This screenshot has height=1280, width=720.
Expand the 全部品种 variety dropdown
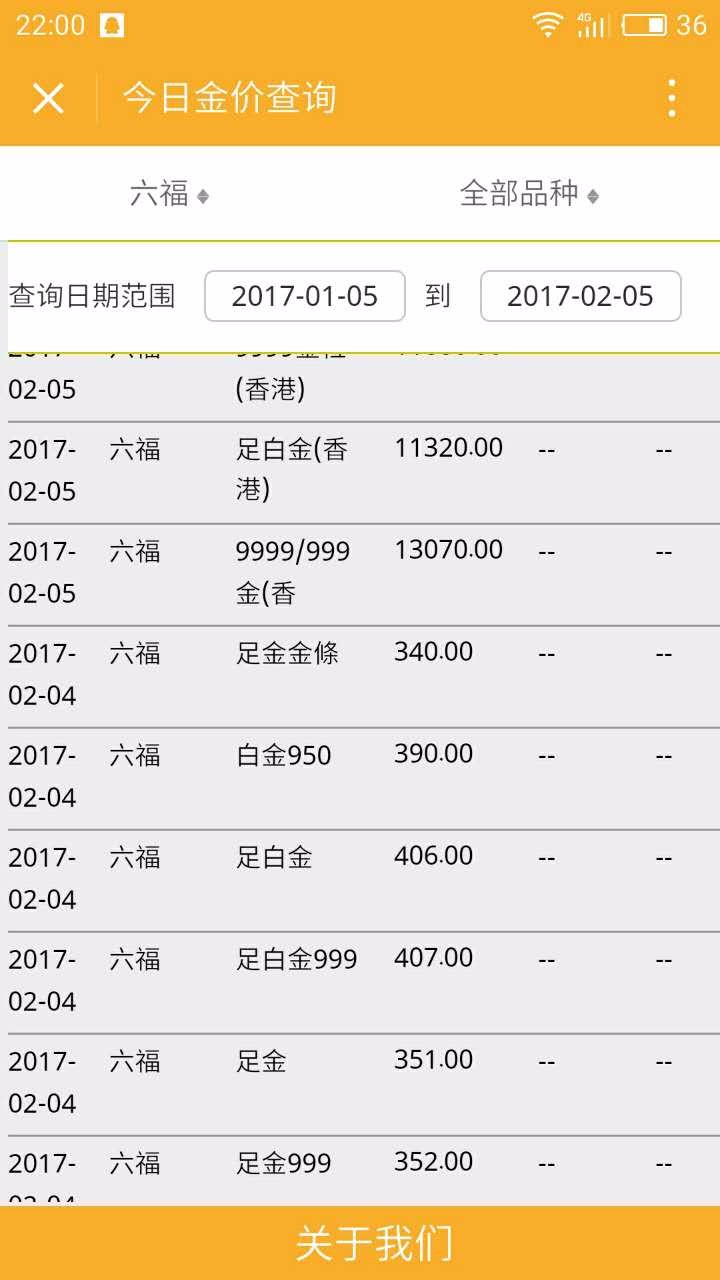(x=529, y=194)
